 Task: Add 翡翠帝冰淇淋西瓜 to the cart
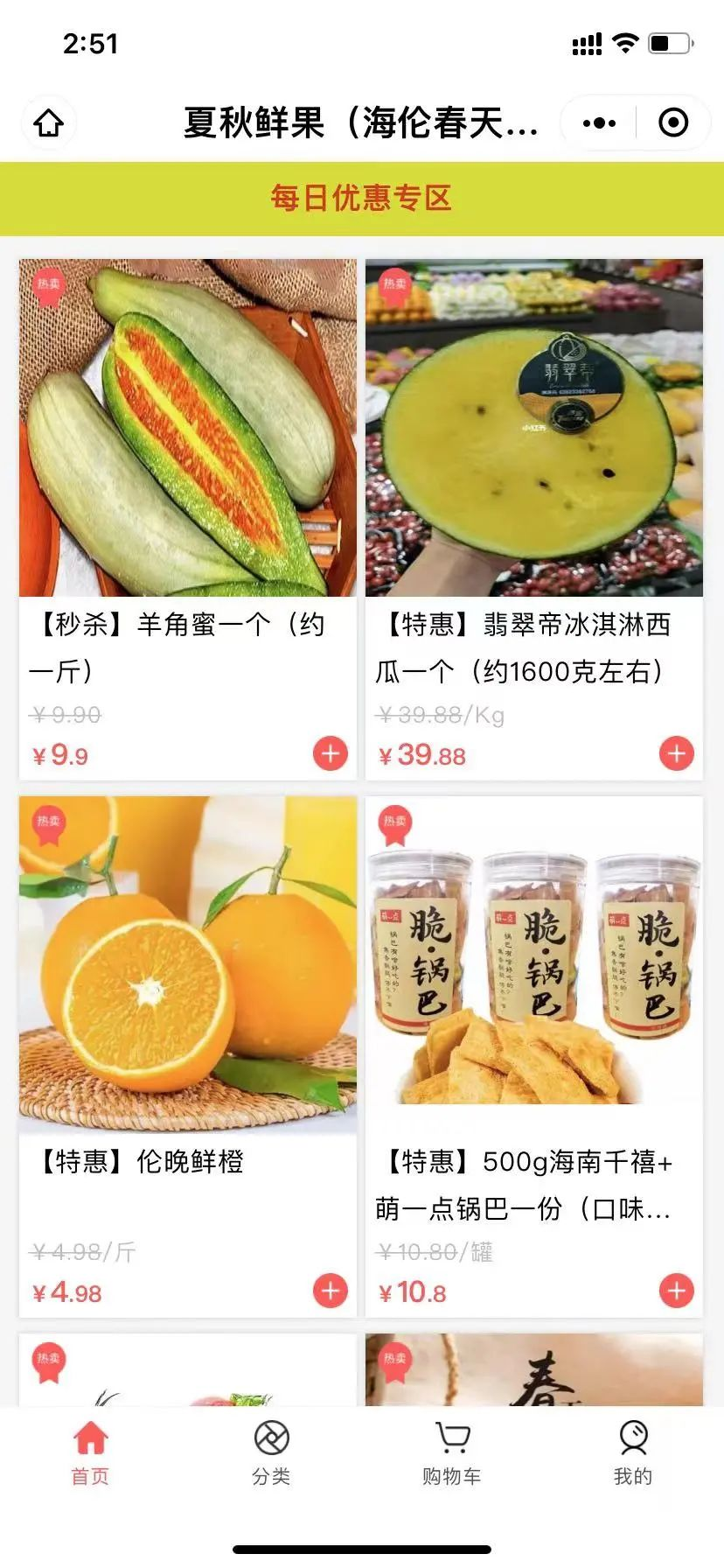click(676, 753)
